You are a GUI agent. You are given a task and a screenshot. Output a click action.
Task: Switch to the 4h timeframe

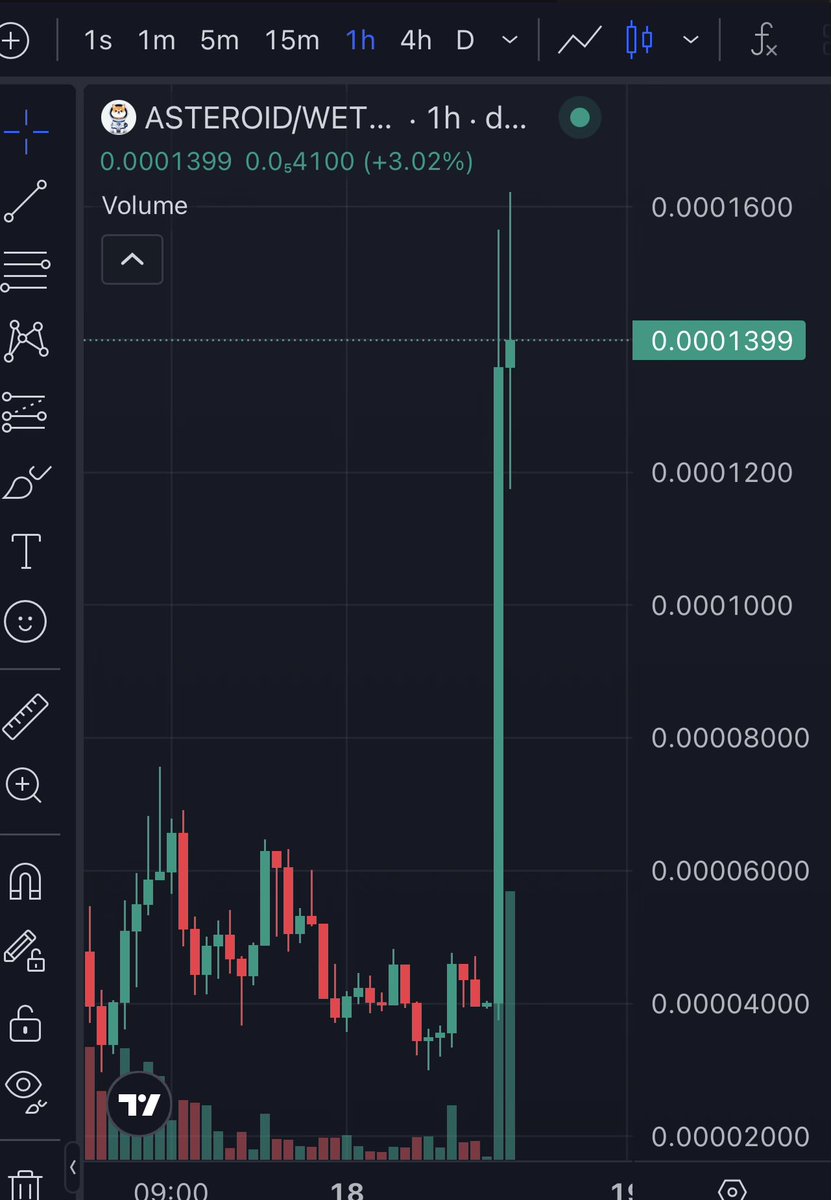415,41
